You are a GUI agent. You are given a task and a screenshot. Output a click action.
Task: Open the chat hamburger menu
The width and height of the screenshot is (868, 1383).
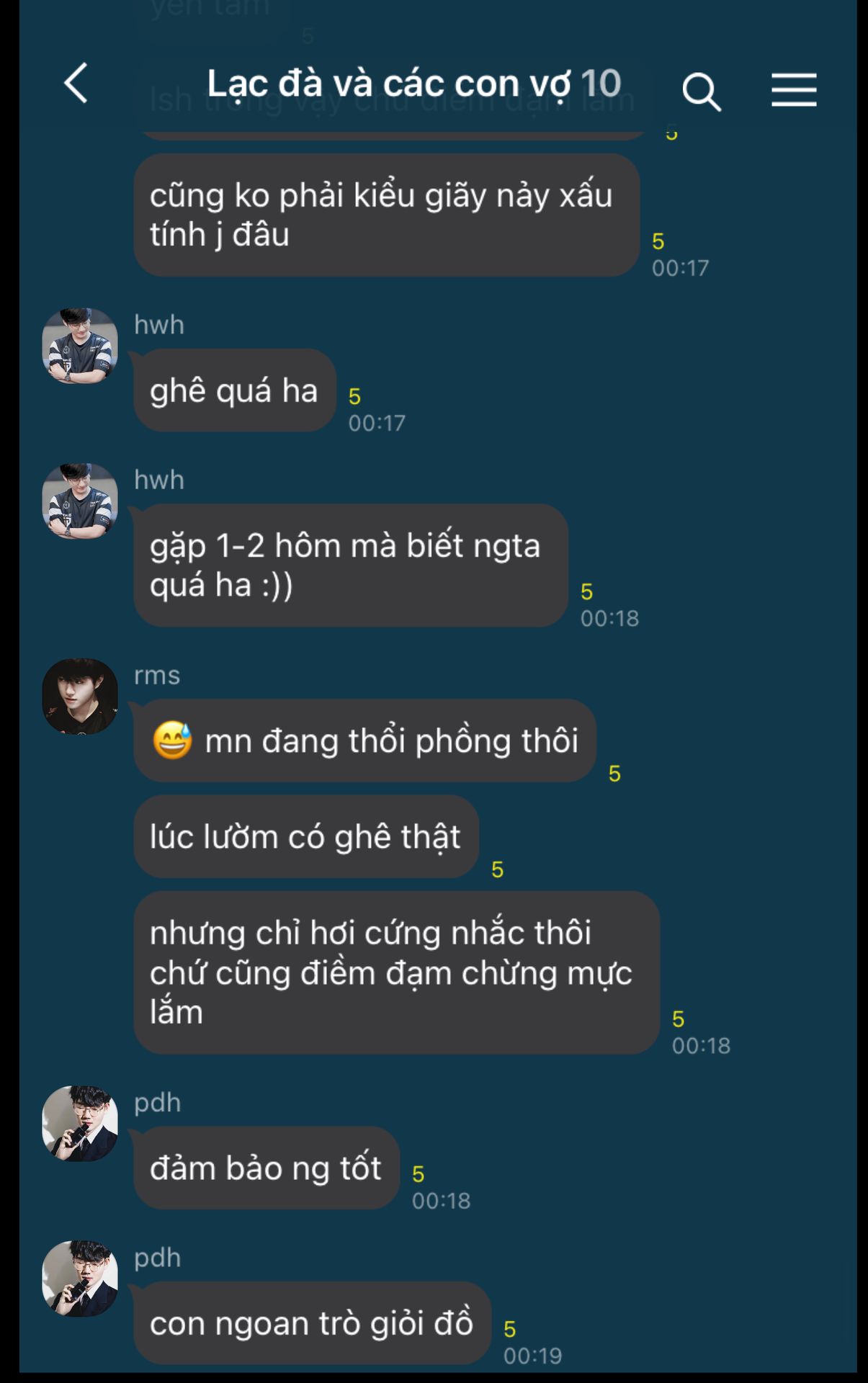pos(794,90)
